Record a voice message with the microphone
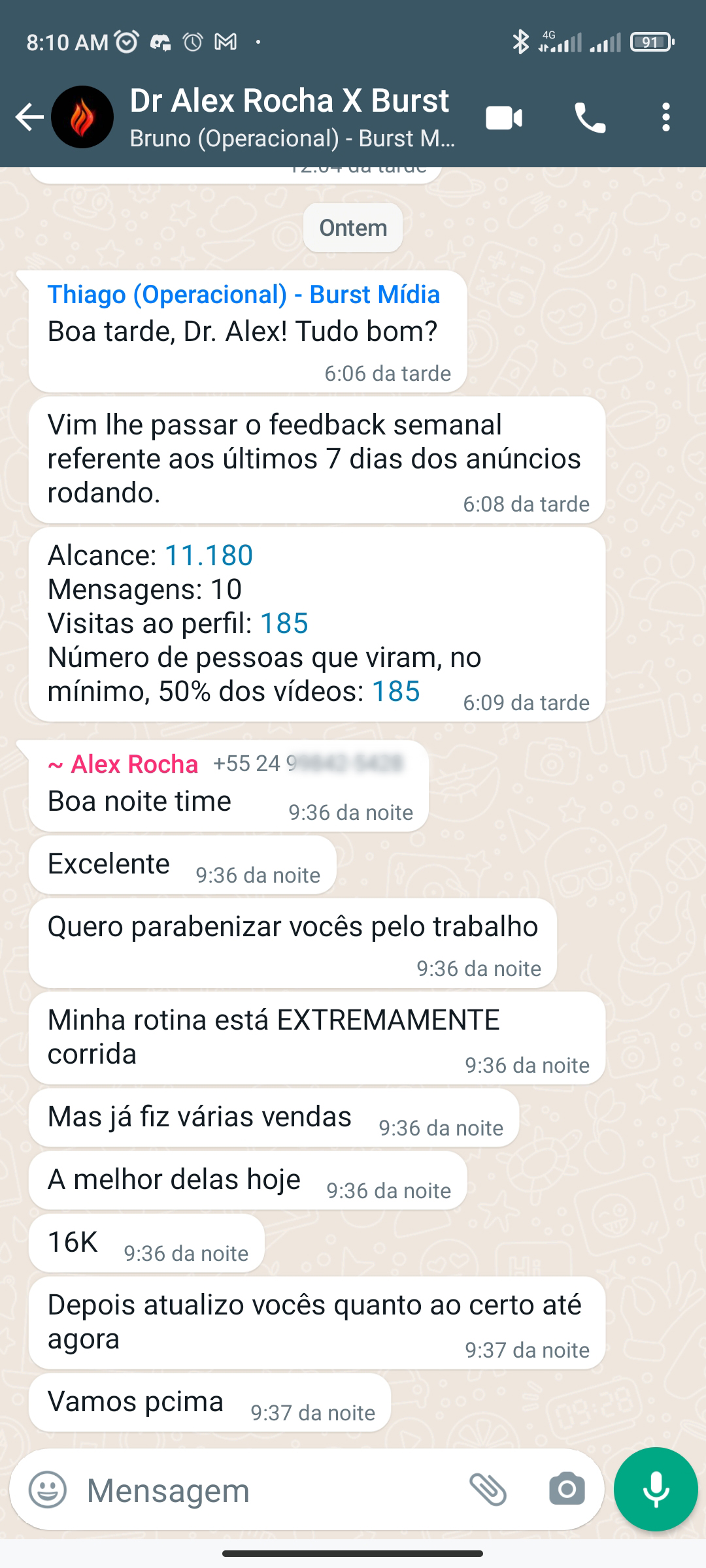The height and width of the screenshot is (1568, 706). tap(656, 1490)
